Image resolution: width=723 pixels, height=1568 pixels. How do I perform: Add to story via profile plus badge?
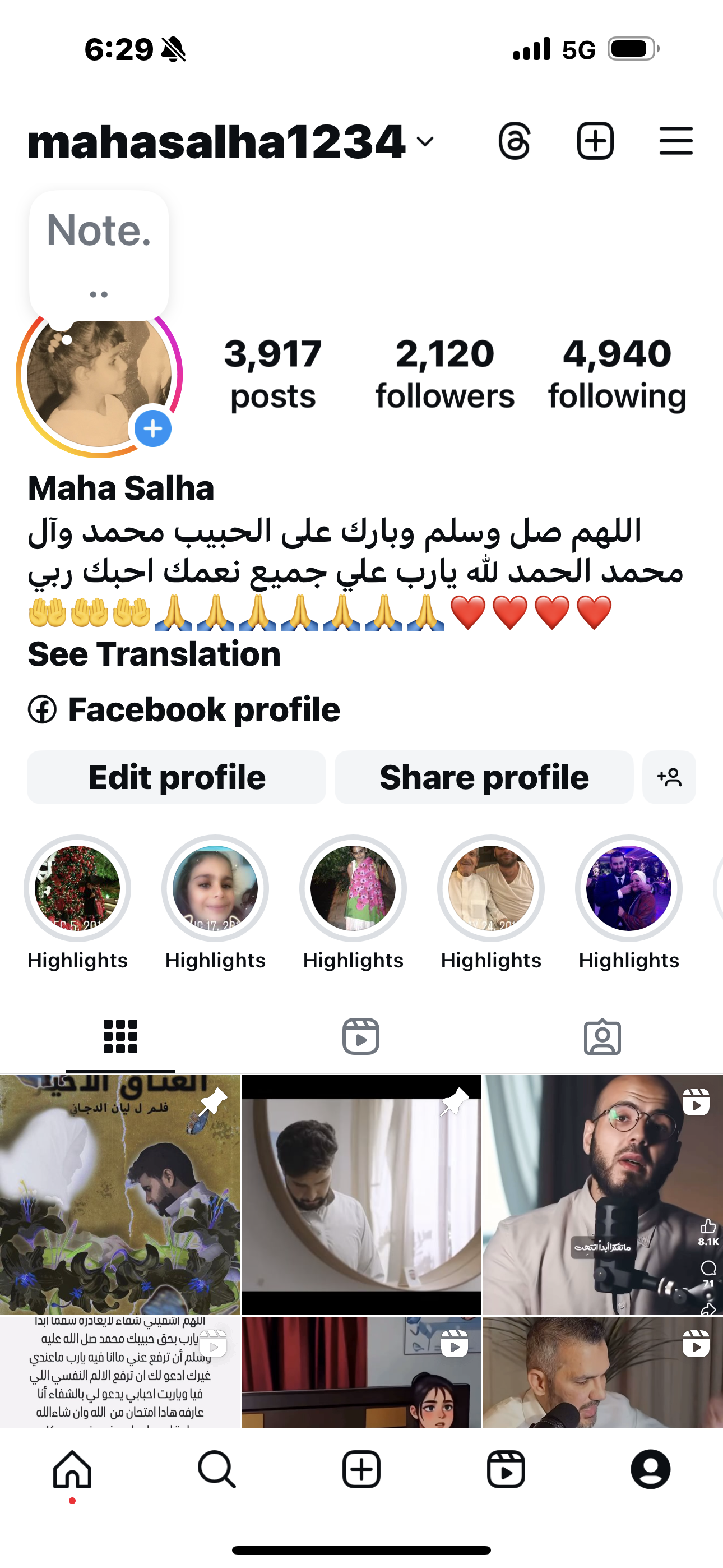[x=153, y=428]
